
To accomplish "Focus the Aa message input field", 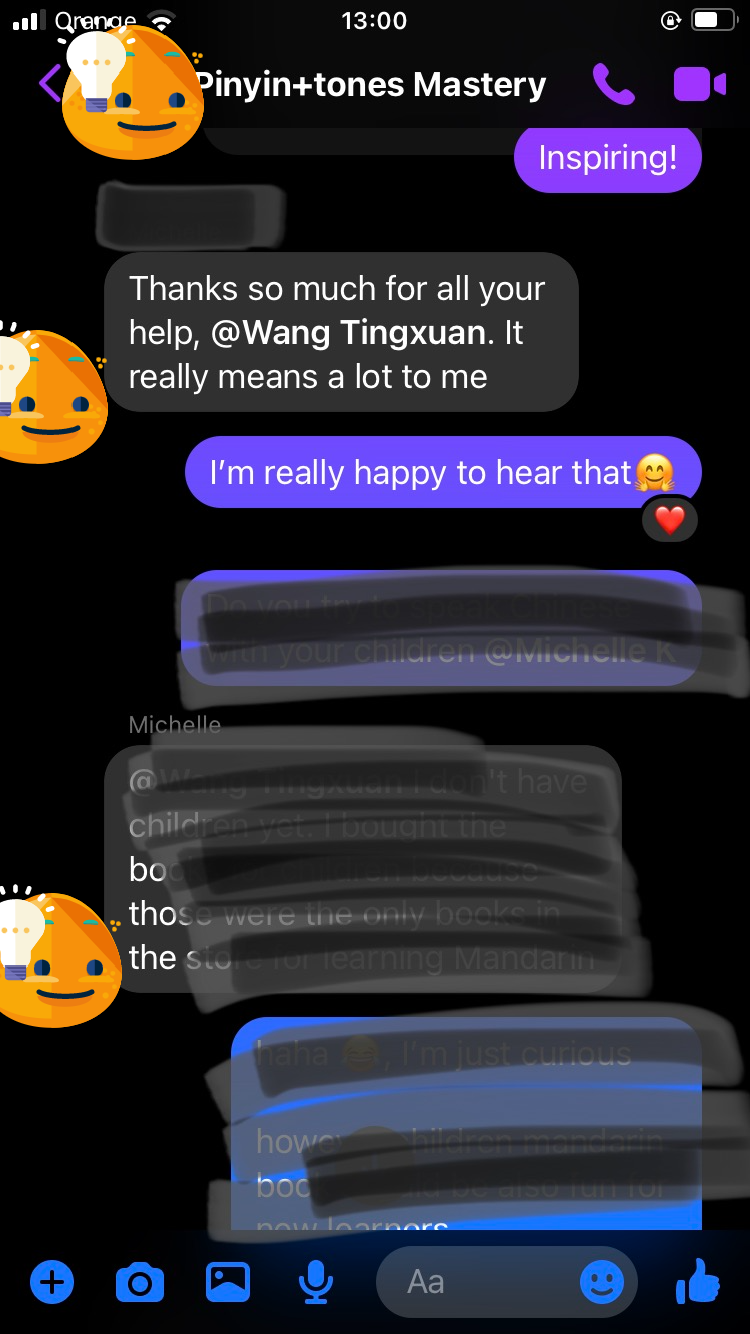I will point(470,1282).
